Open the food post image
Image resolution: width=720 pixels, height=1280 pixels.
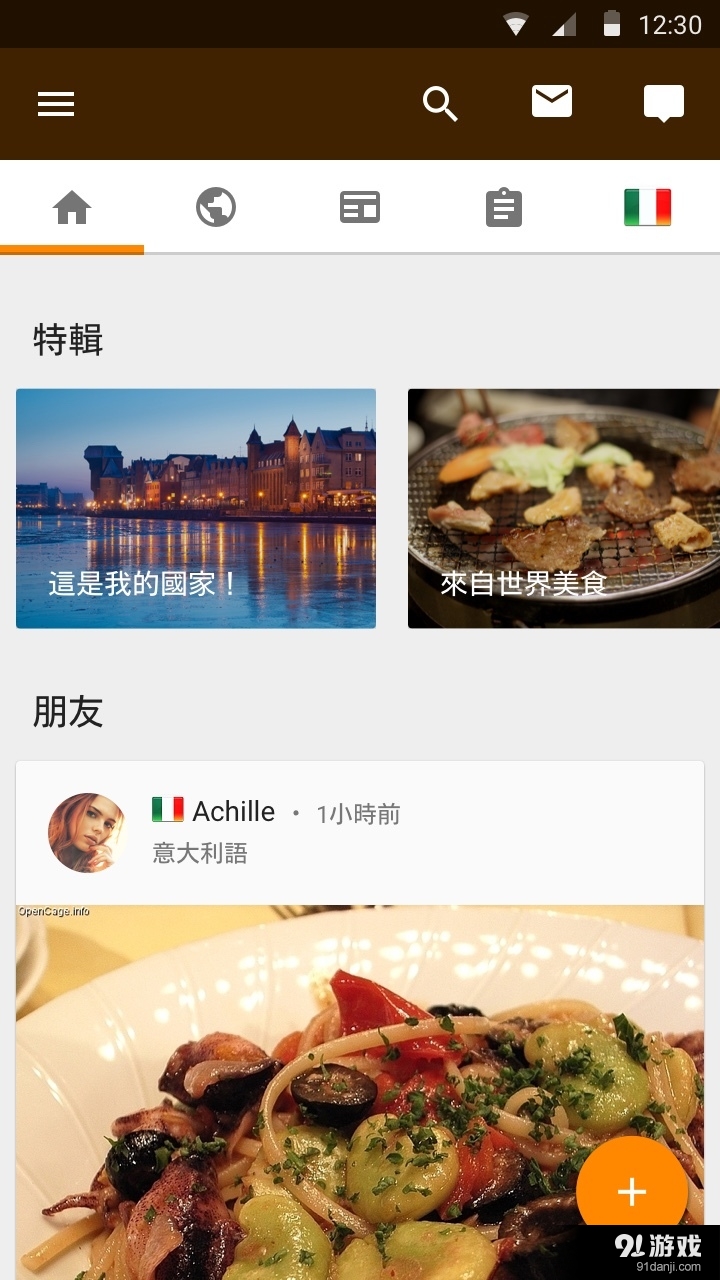(360, 1080)
